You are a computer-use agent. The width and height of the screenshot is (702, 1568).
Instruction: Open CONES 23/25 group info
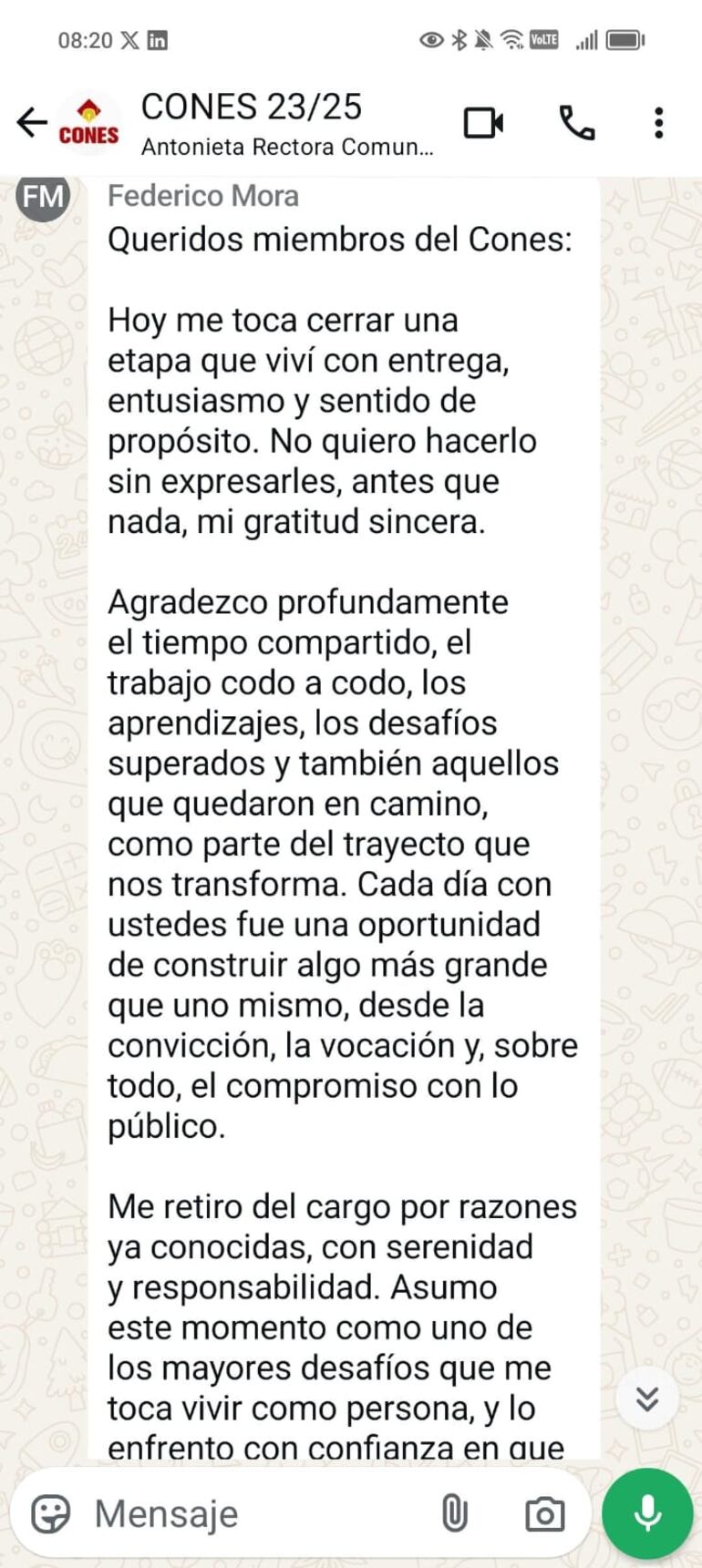[274, 123]
